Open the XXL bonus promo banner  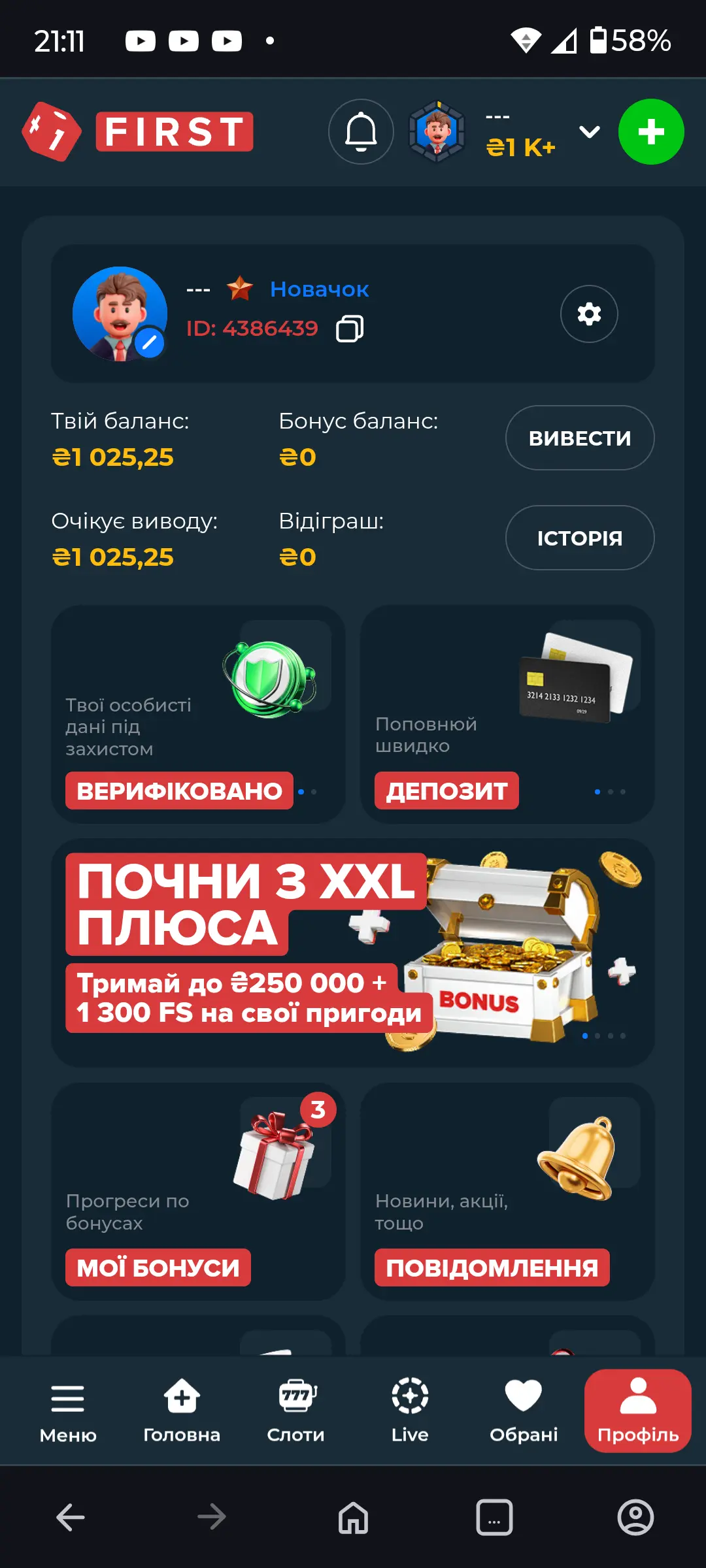353,952
